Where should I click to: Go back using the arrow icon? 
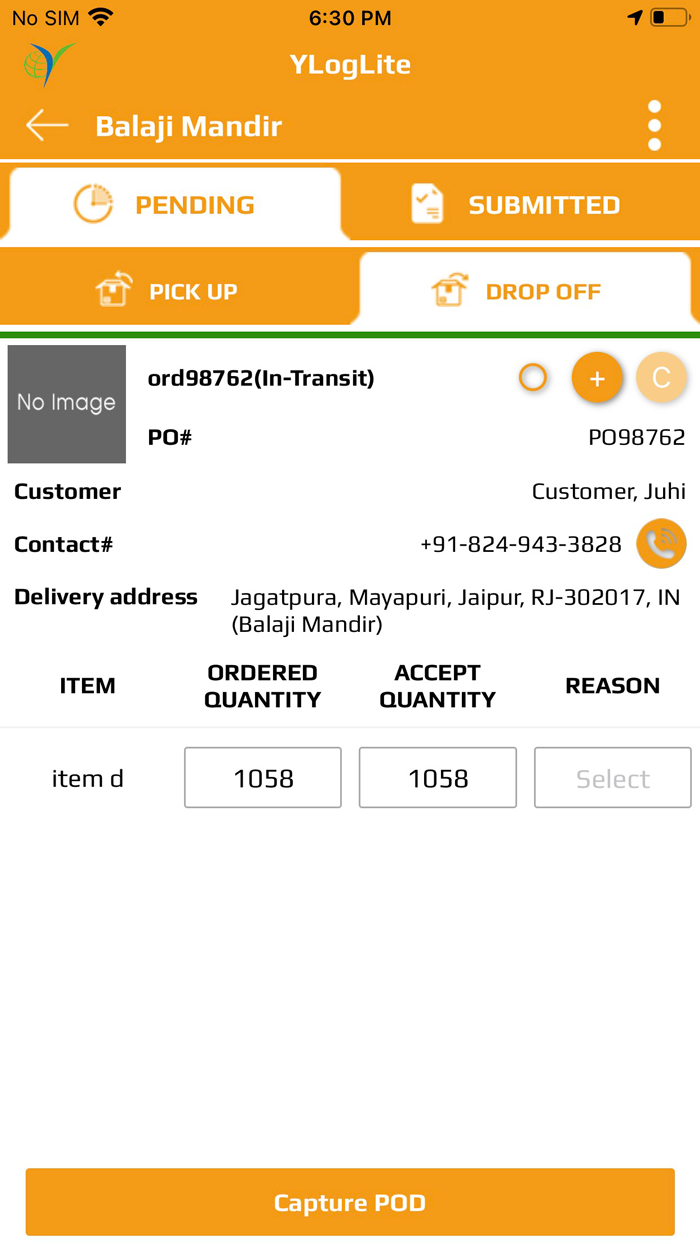pyautogui.click(x=47, y=126)
